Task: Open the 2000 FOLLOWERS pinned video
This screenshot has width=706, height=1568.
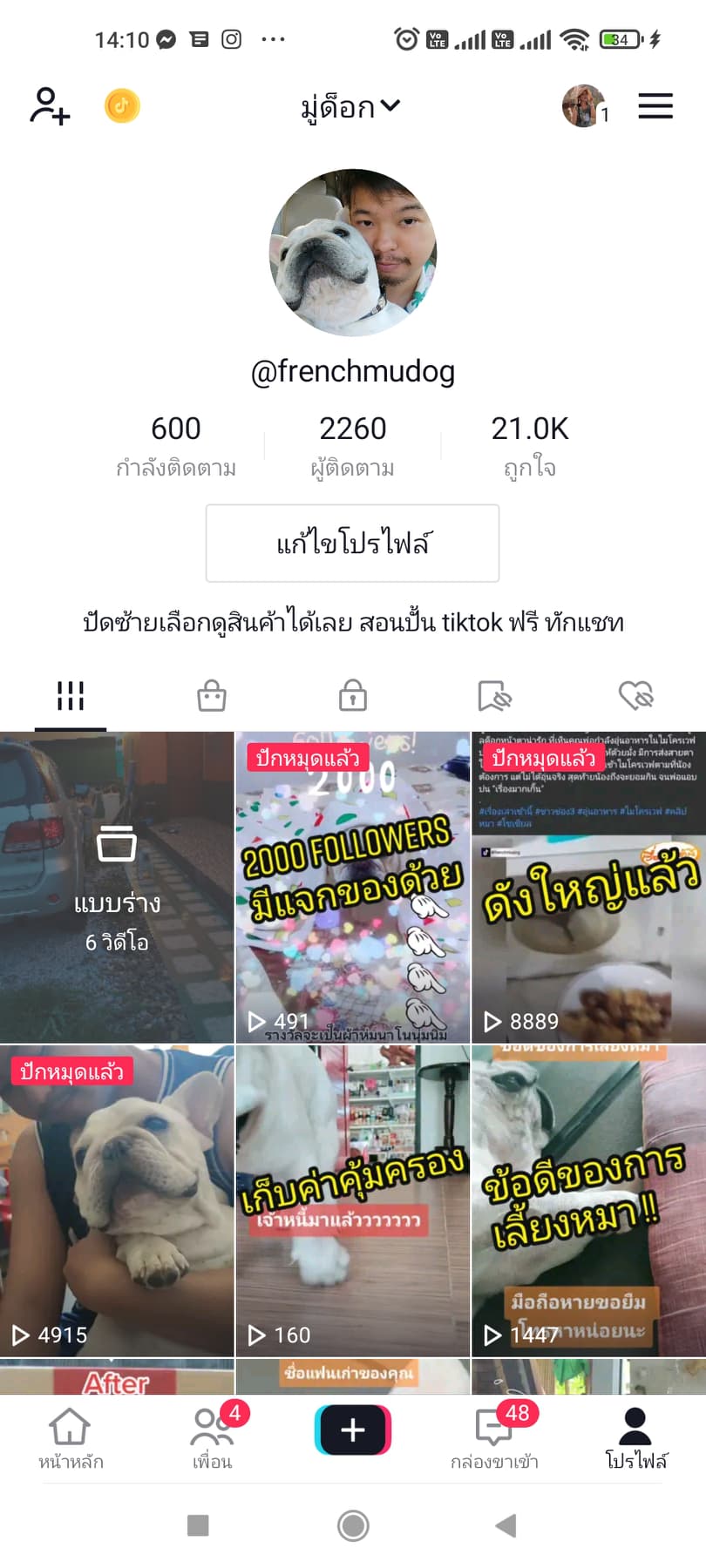Action: [352, 887]
